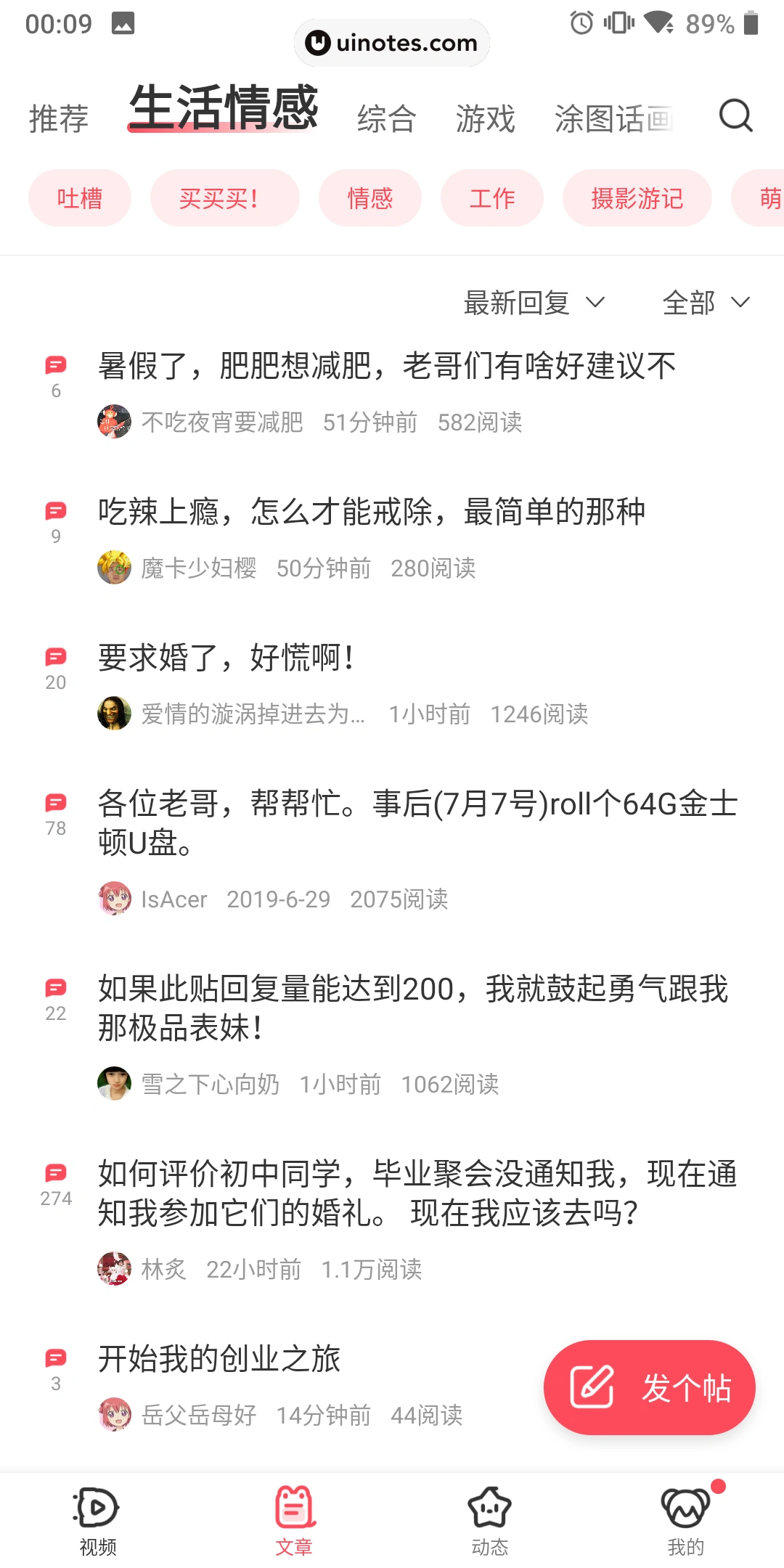Tap the 发个帖 compose button

point(649,1387)
